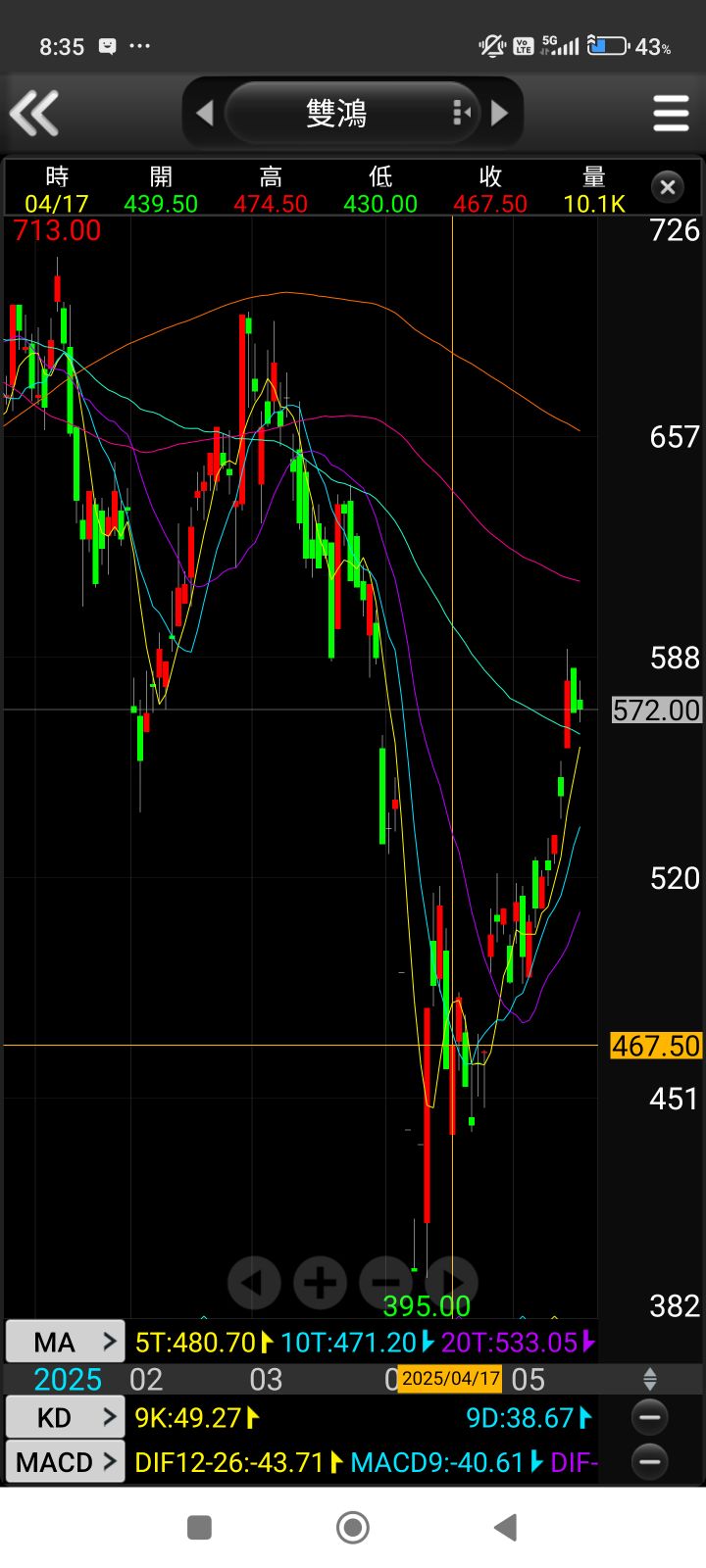Viewport: 706px width, 1568px height.
Task: Zoom in on the chart
Action: (x=320, y=1281)
